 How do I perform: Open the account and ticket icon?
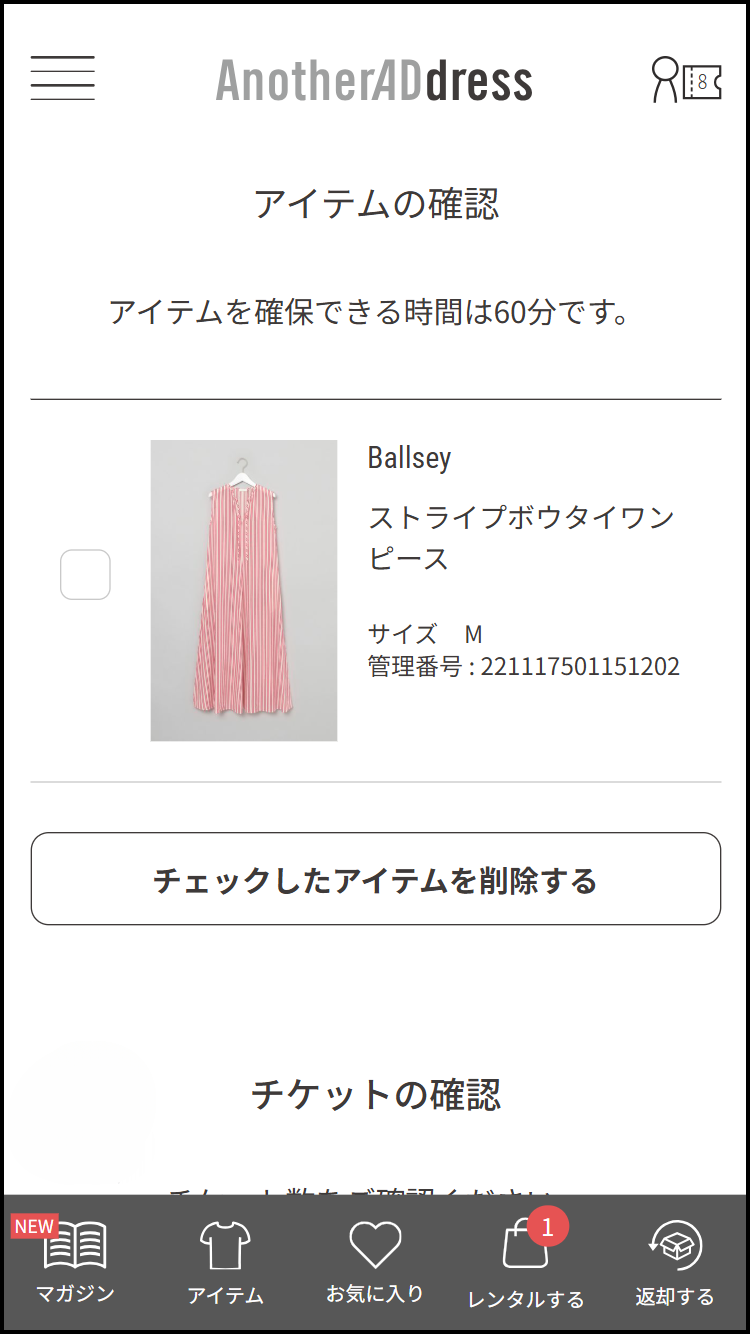[x=686, y=80]
